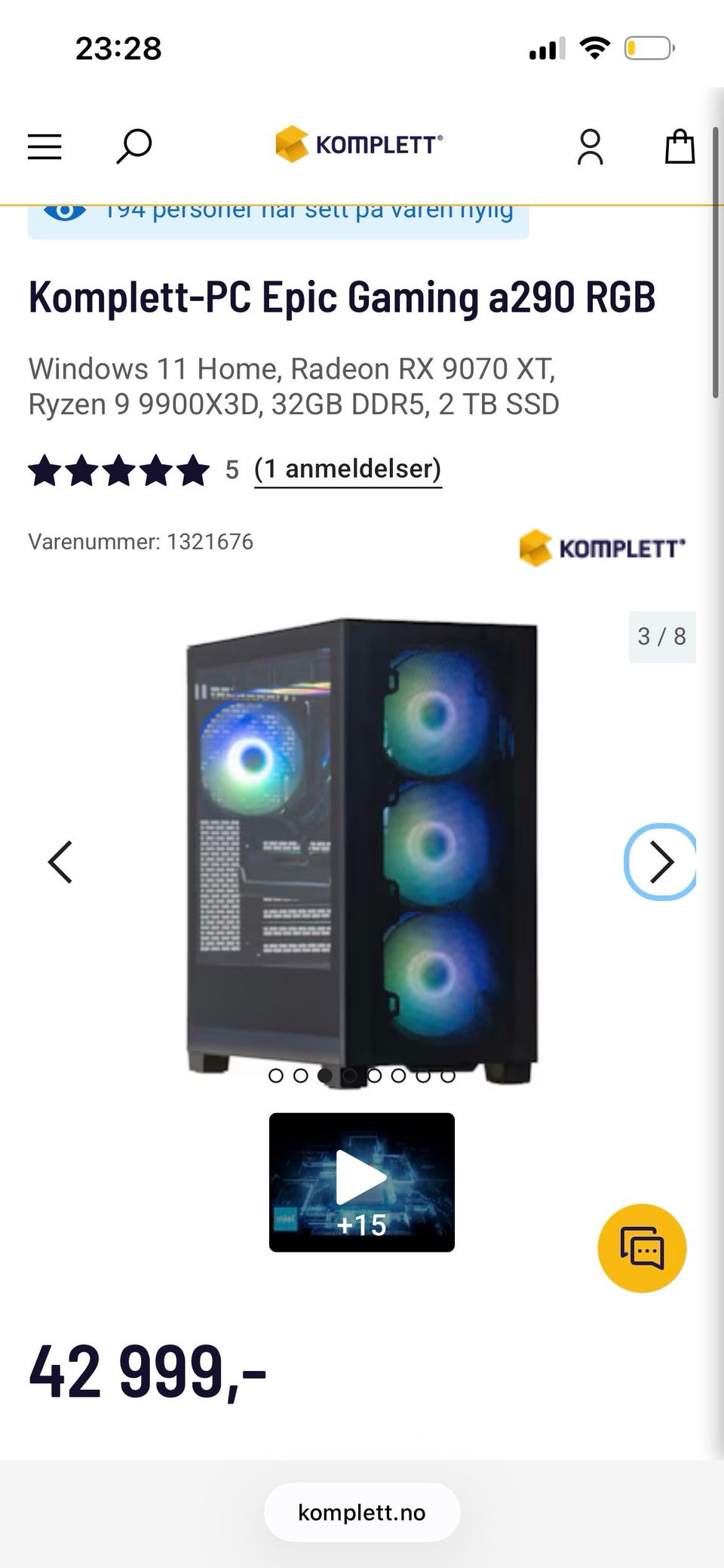Open the 1 anmeldelser reviews link
The height and width of the screenshot is (1568, 724).
tap(348, 469)
